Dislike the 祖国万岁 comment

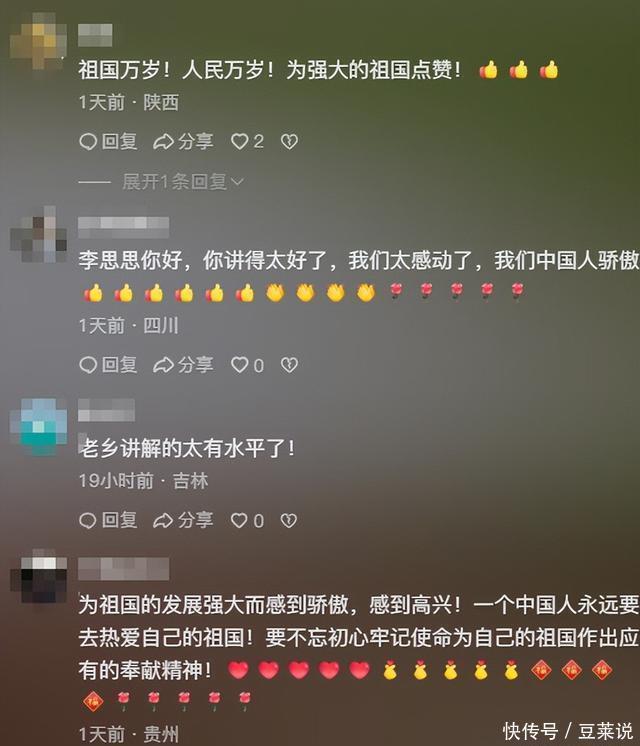(289, 142)
